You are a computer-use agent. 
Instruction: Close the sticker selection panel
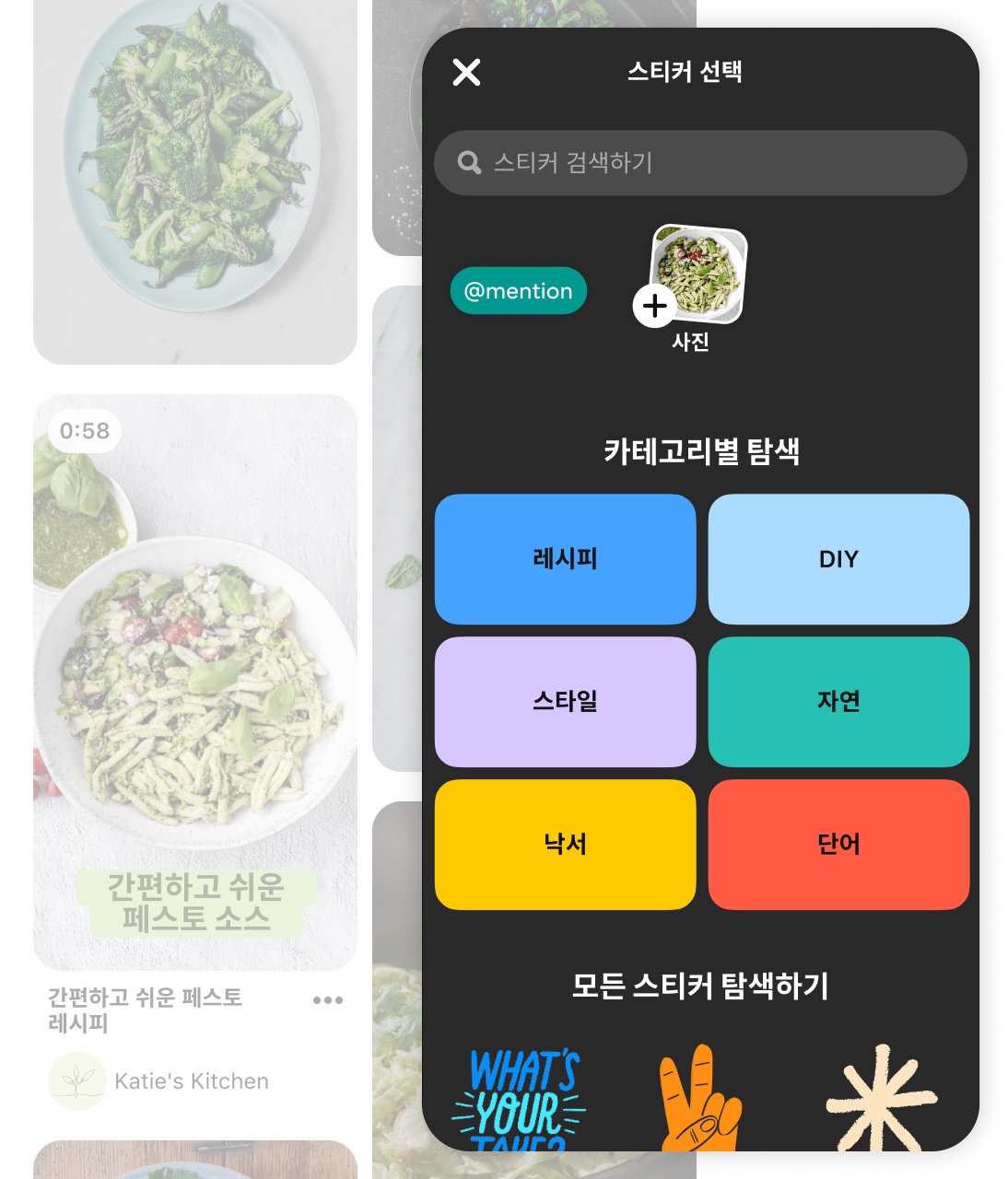pos(466,72)
